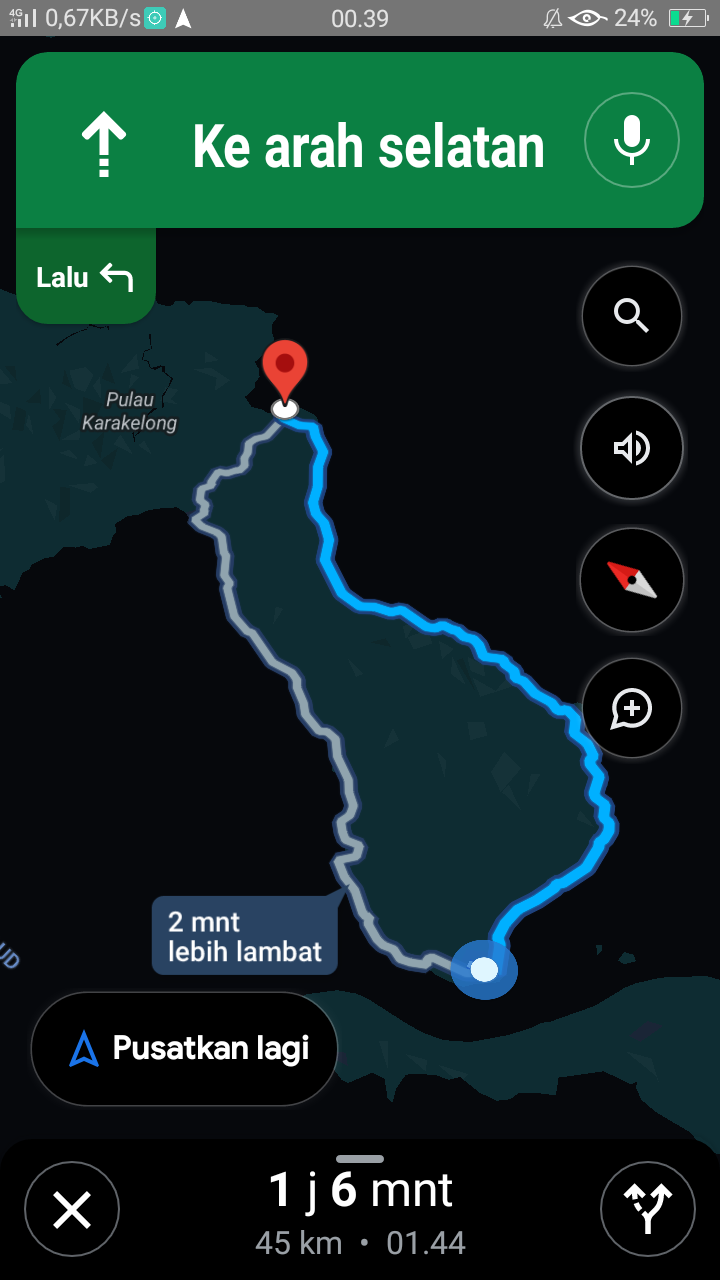Tap the microphone voice search button
720x1280 pixels.
pos(631,140)
